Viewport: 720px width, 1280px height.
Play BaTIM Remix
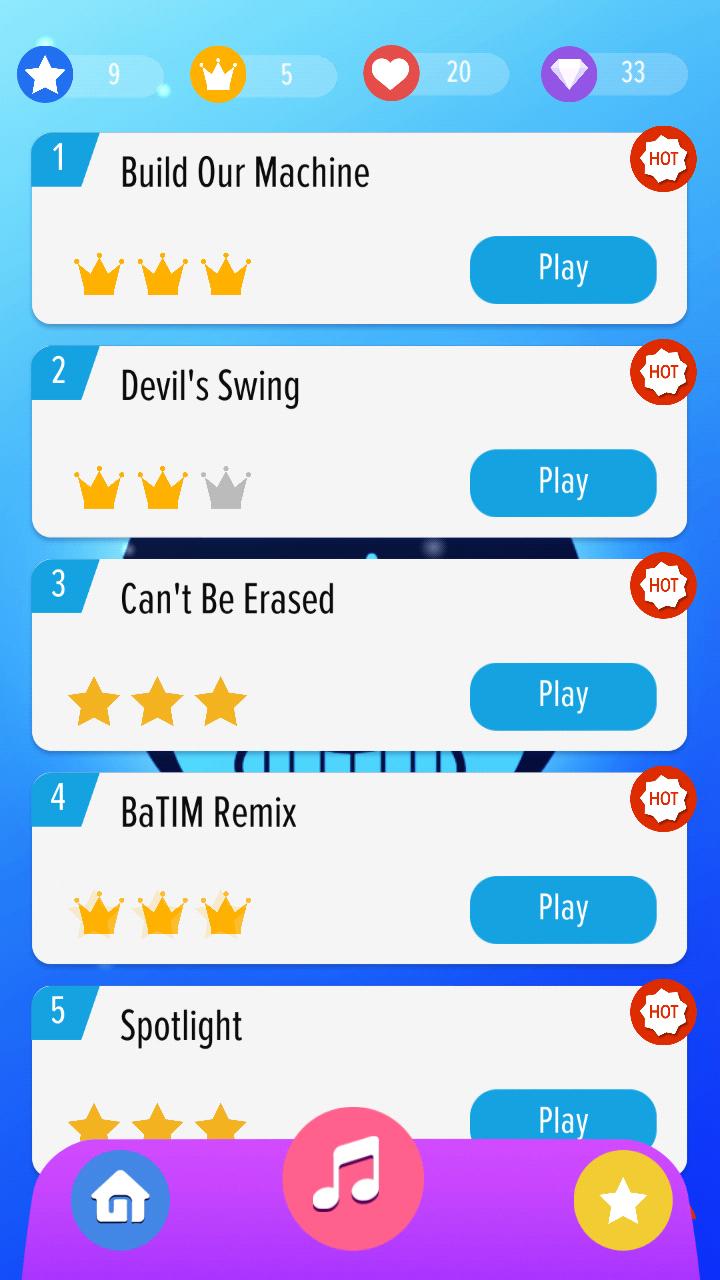point(563,909)
